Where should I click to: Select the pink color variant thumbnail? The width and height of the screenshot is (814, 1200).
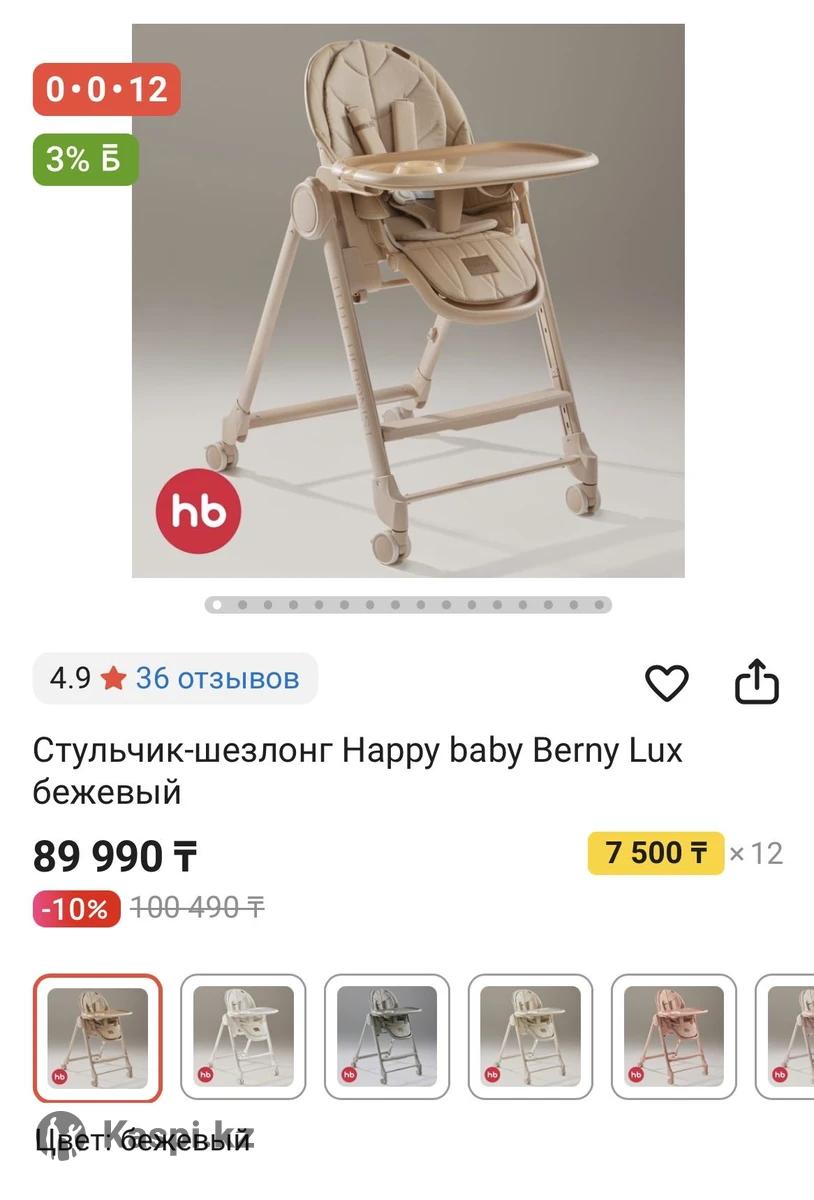[673, 1036]
